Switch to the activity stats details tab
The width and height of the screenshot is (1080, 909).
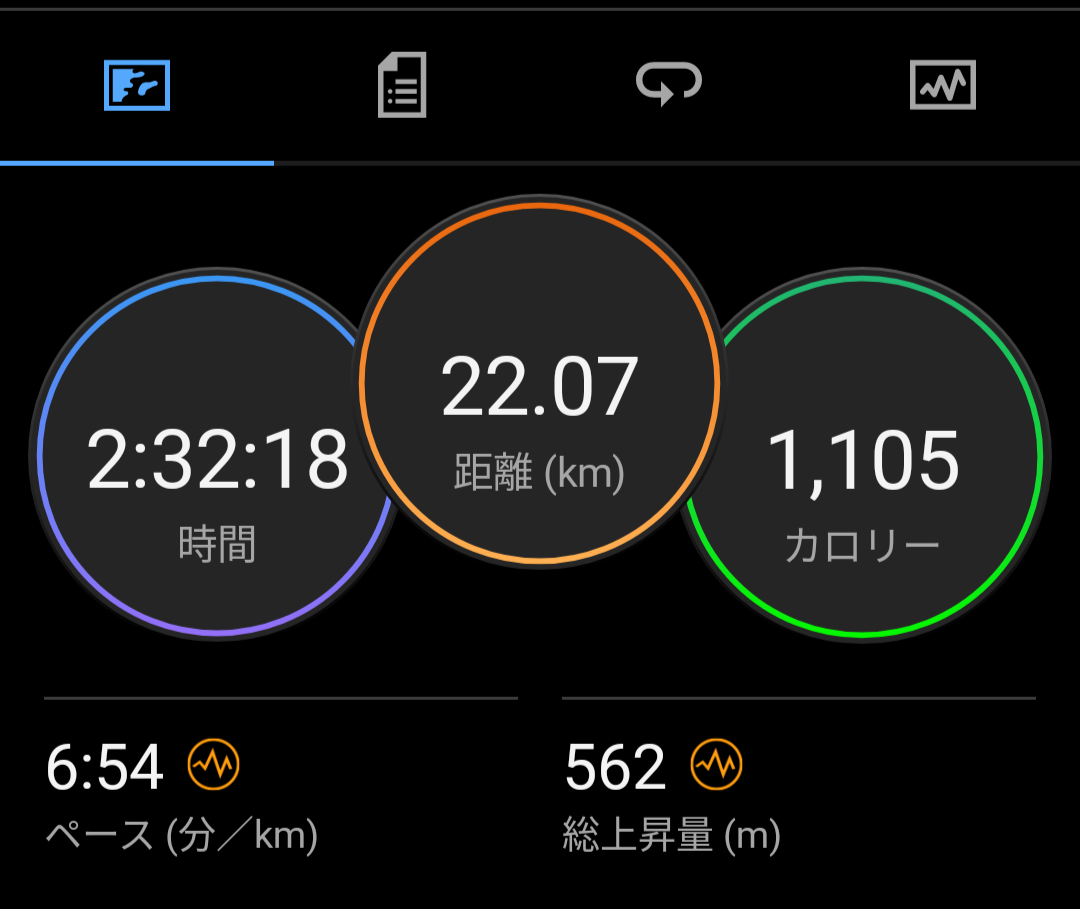click(x=402, y=86)
